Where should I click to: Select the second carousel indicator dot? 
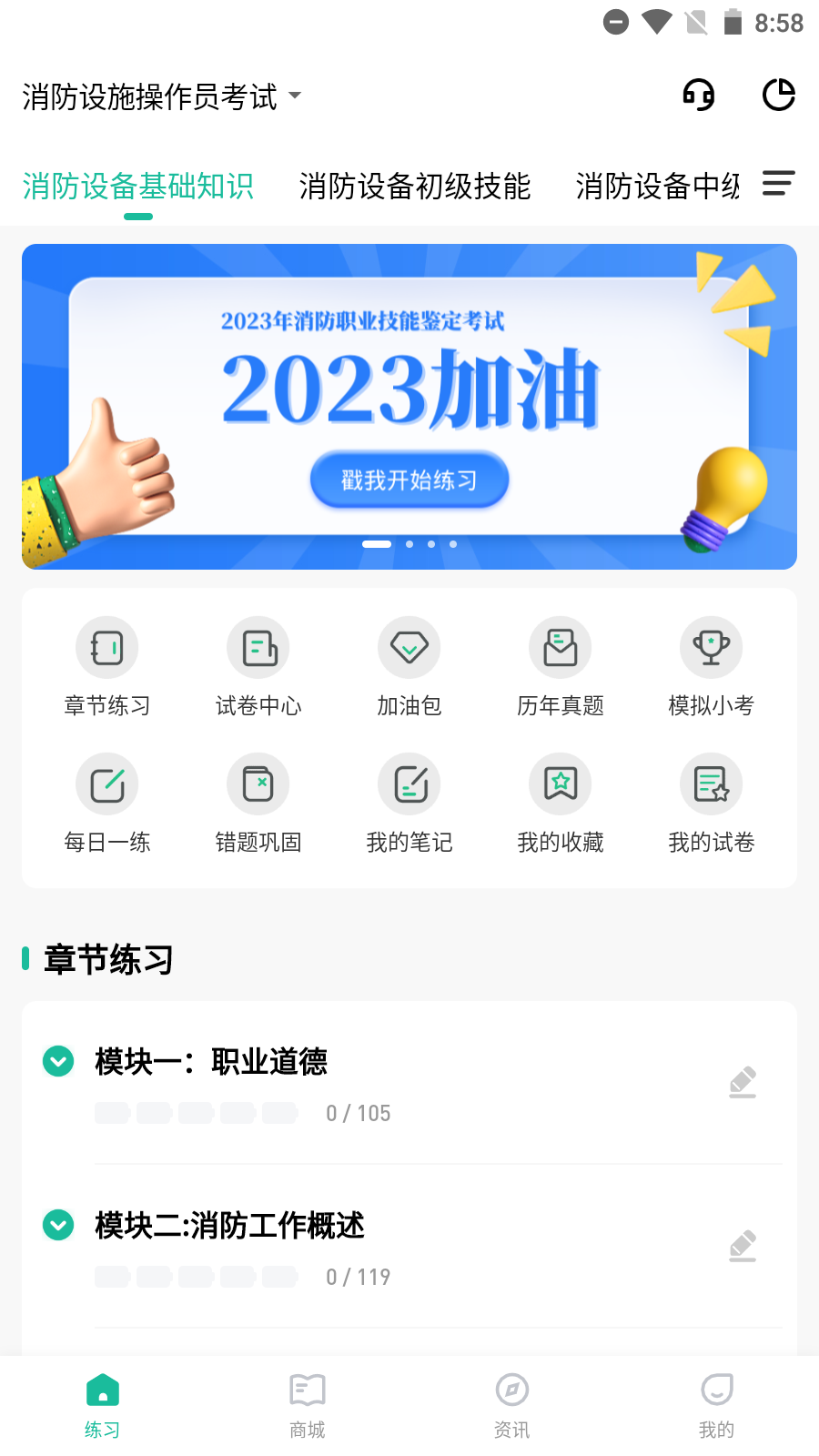(409, 544)
